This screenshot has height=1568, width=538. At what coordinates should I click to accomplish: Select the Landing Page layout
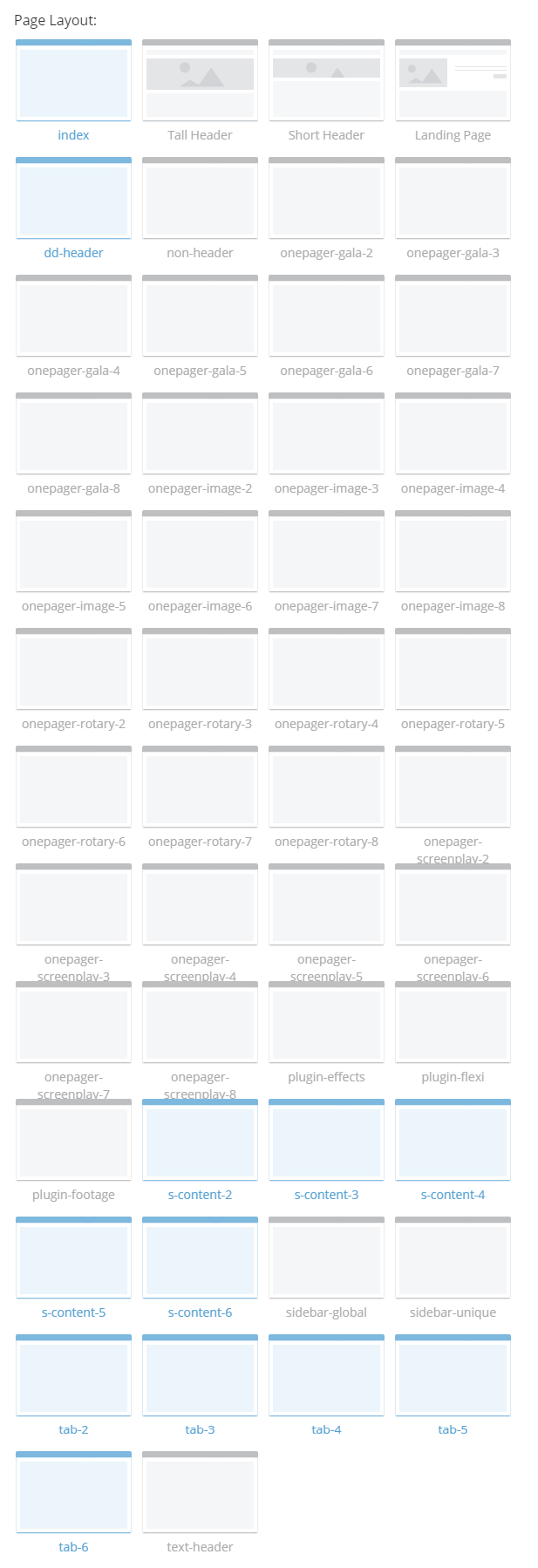453,81
